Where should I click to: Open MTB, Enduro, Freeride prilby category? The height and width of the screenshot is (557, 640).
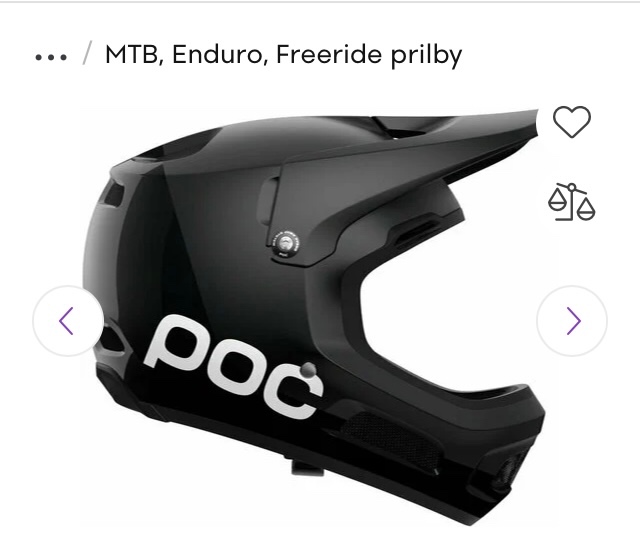pos(283,54)
